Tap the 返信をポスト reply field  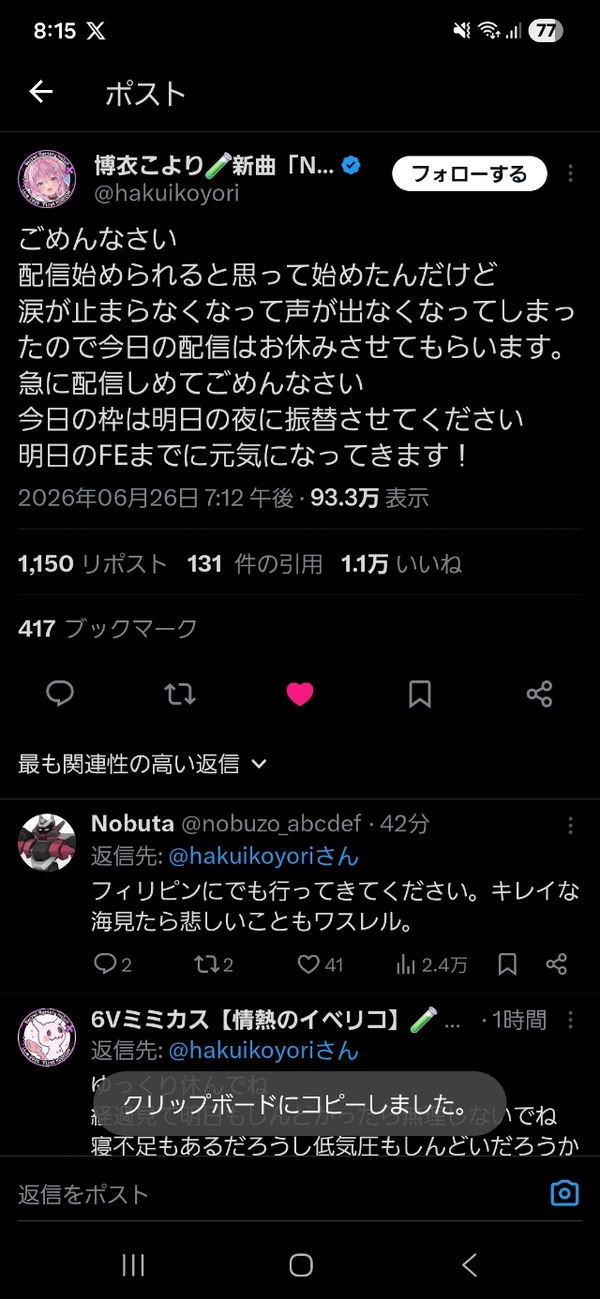280,1194
